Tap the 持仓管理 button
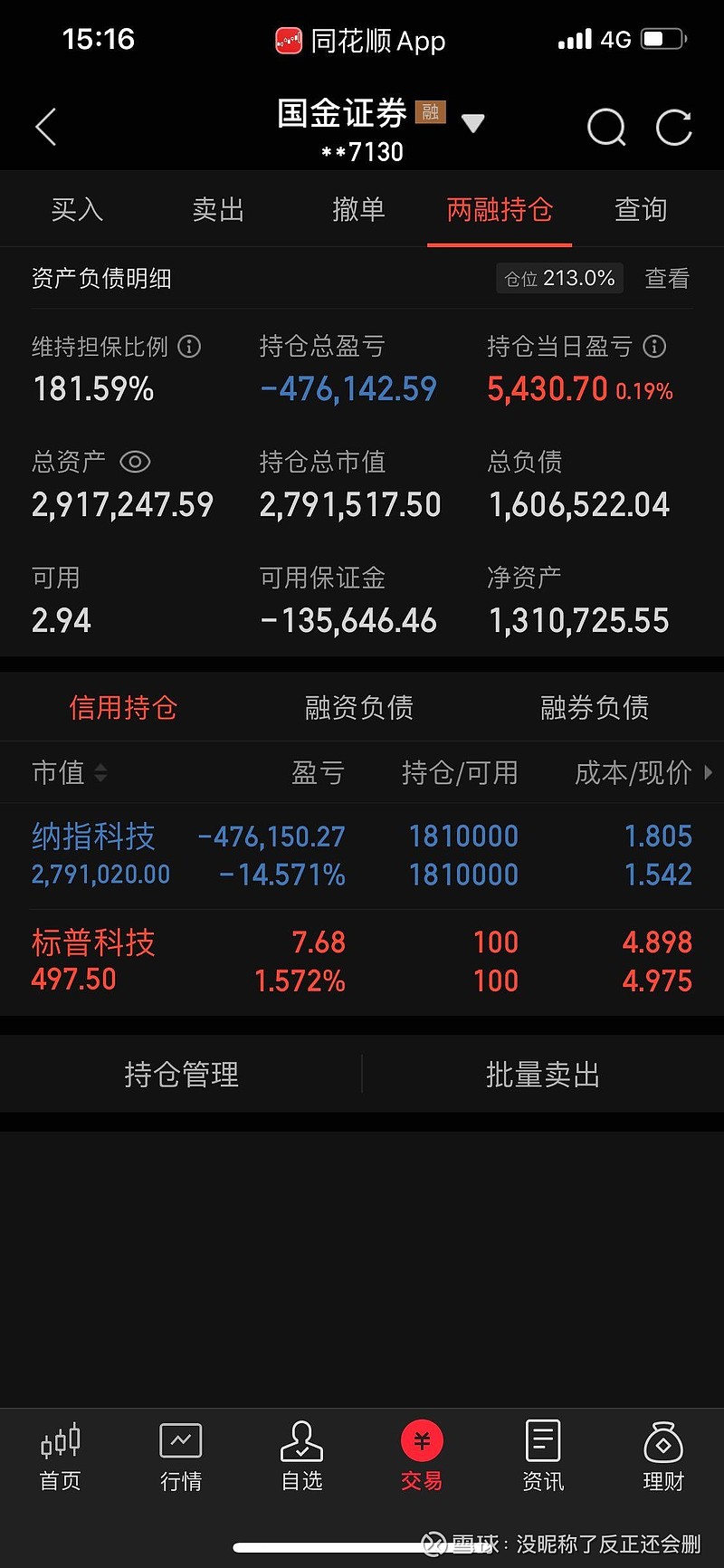This screenshot has width=724, height=1568. pos(181,1074)
